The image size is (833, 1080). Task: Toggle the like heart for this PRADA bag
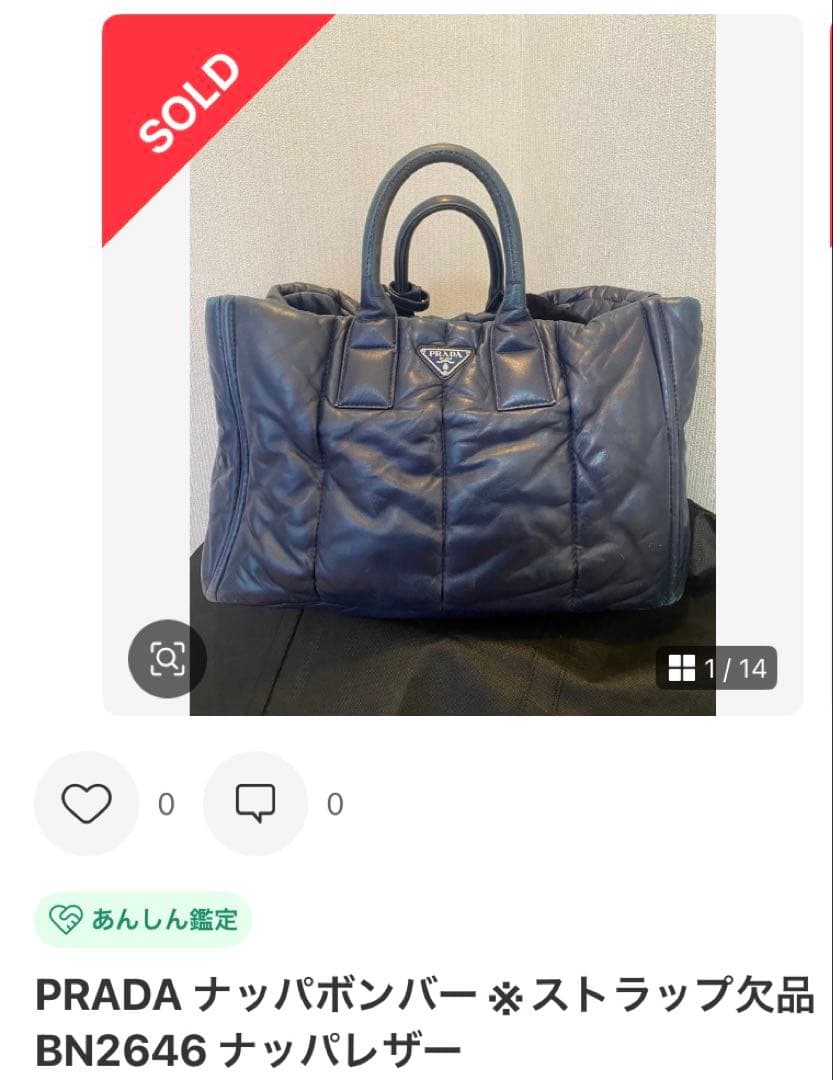pyautogui.click(x=88, y=803)
